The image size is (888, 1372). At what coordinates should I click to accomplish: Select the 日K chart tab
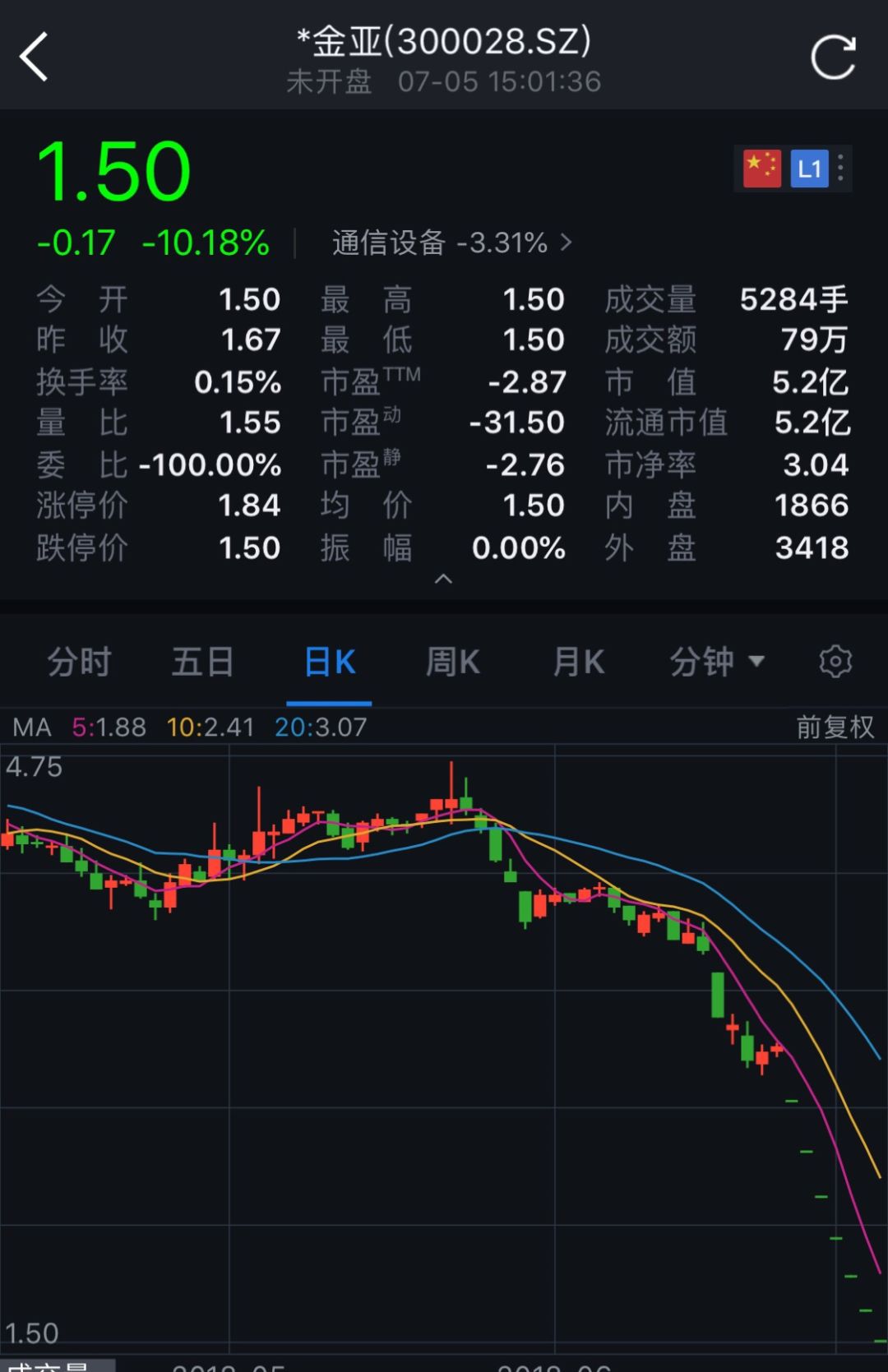click(x=329, y=662)
